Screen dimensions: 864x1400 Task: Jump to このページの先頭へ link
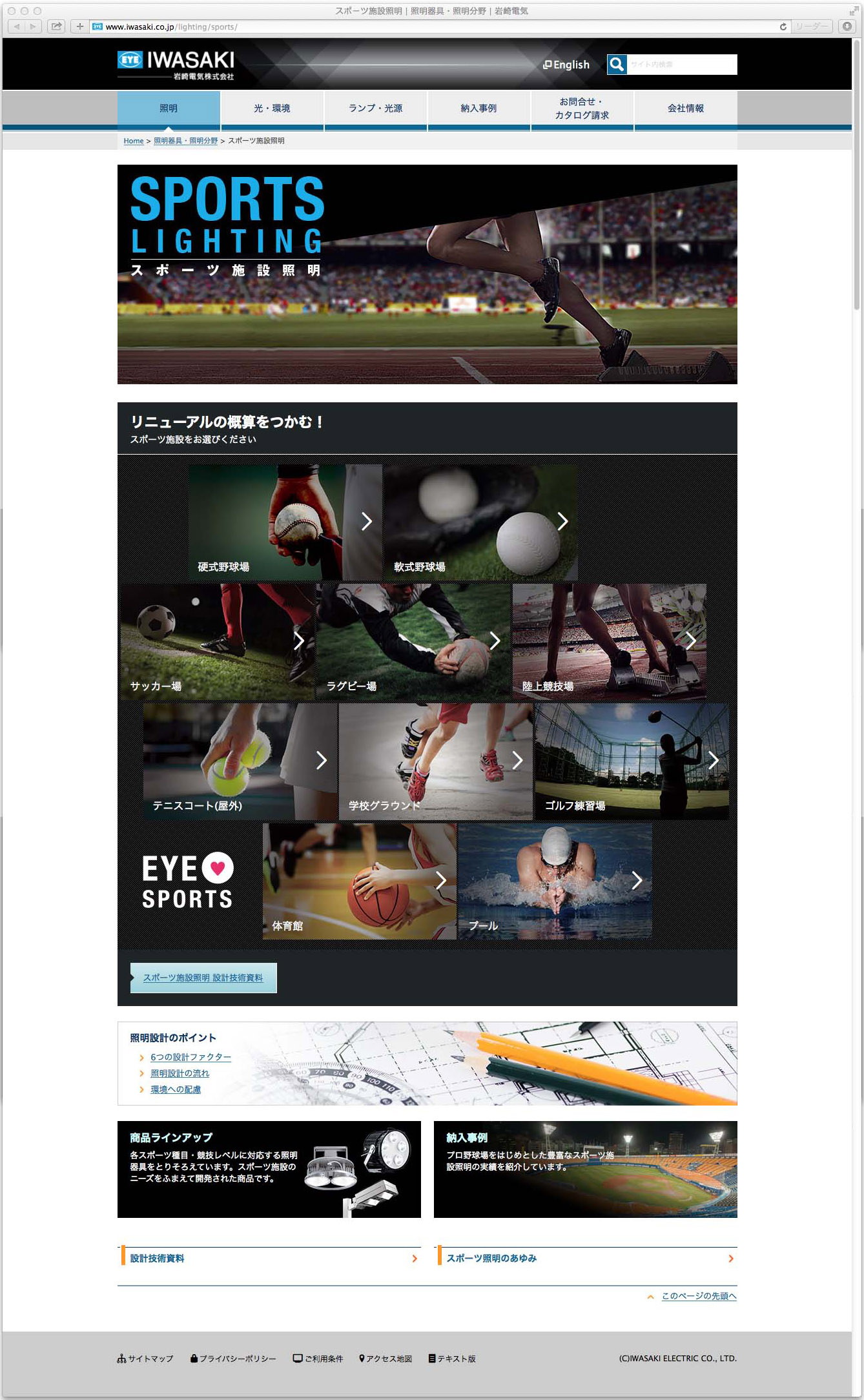tap(699, 1296)
